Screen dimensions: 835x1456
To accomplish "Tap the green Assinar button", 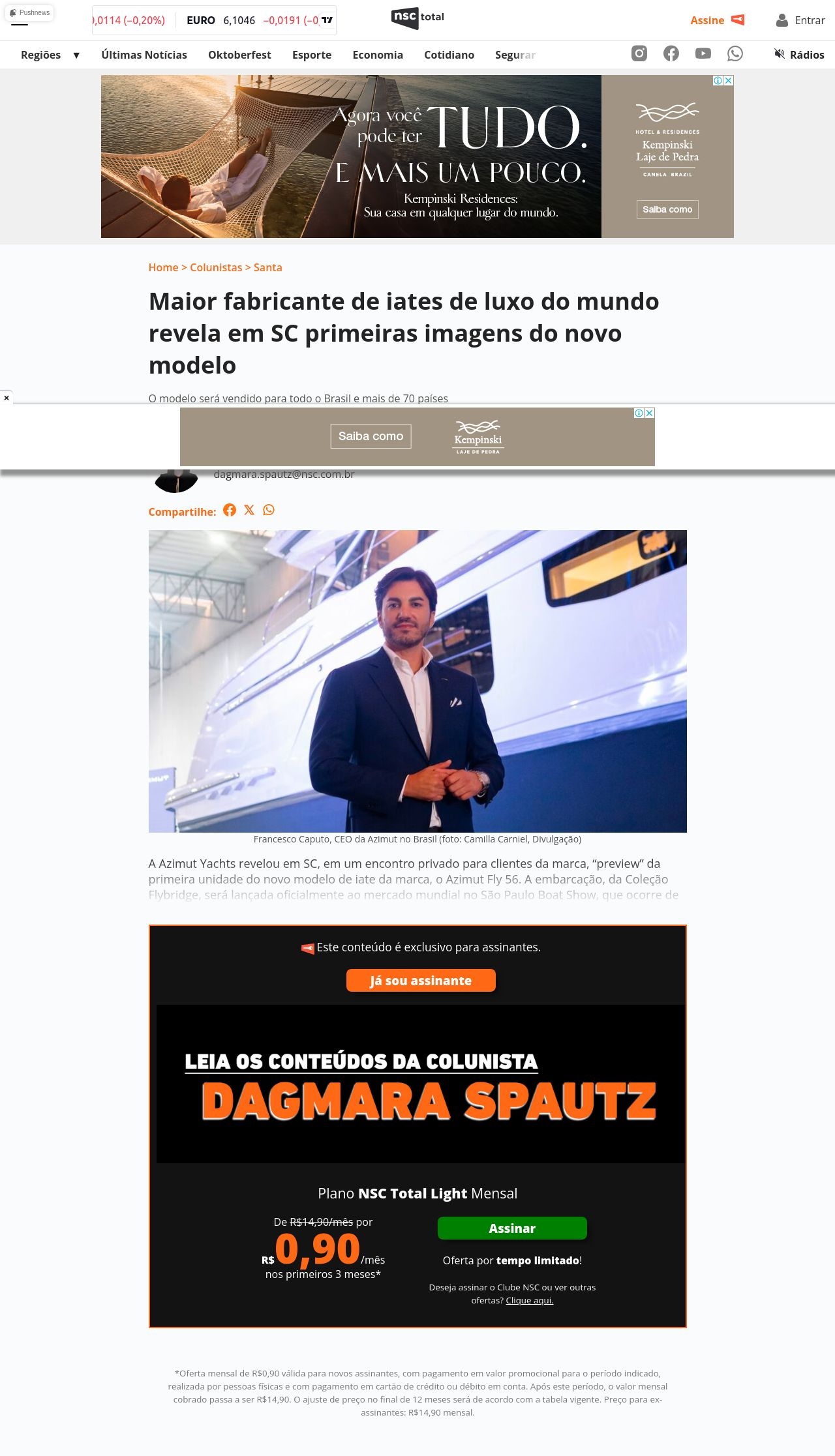I will pyautogui.click(x=511, y=1228).
